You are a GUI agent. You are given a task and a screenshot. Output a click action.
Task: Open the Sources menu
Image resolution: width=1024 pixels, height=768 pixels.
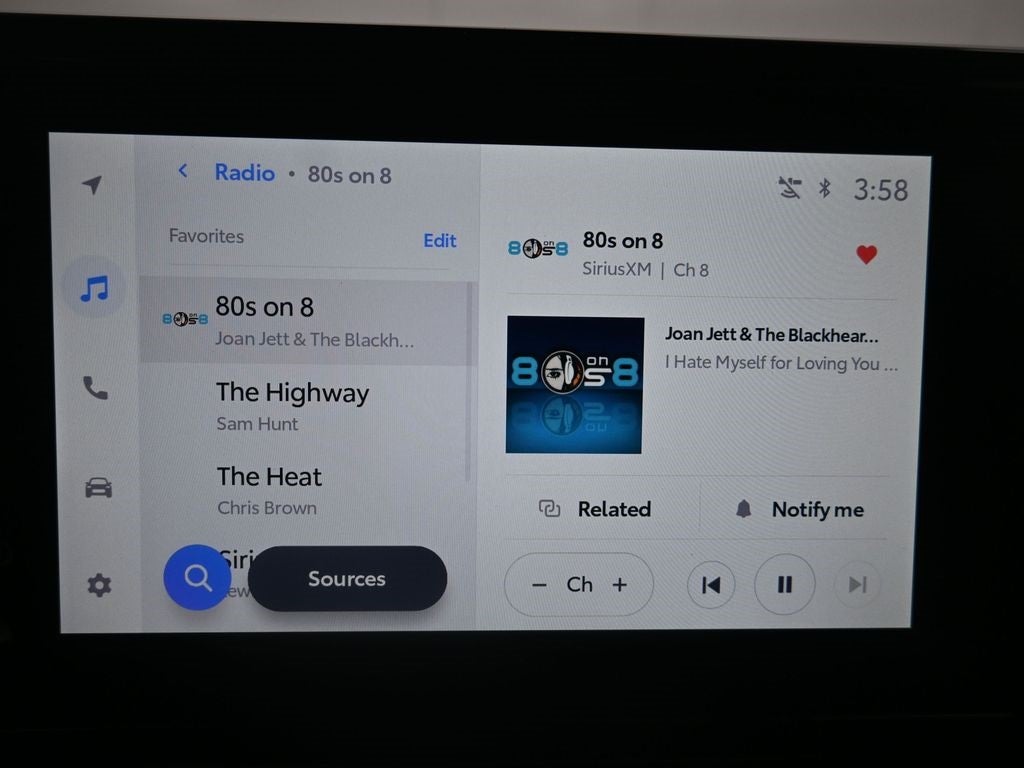coord(347,579)
